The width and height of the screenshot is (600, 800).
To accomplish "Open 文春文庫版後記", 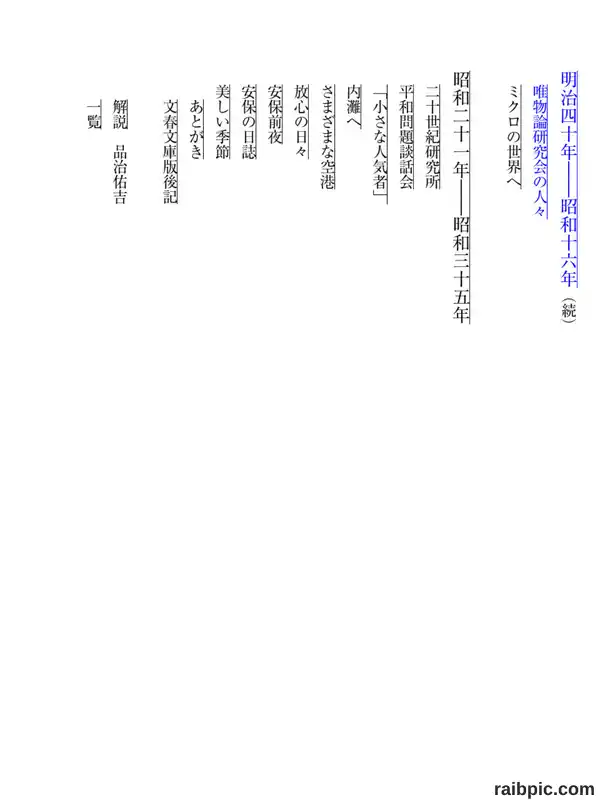I will (170, 152).
